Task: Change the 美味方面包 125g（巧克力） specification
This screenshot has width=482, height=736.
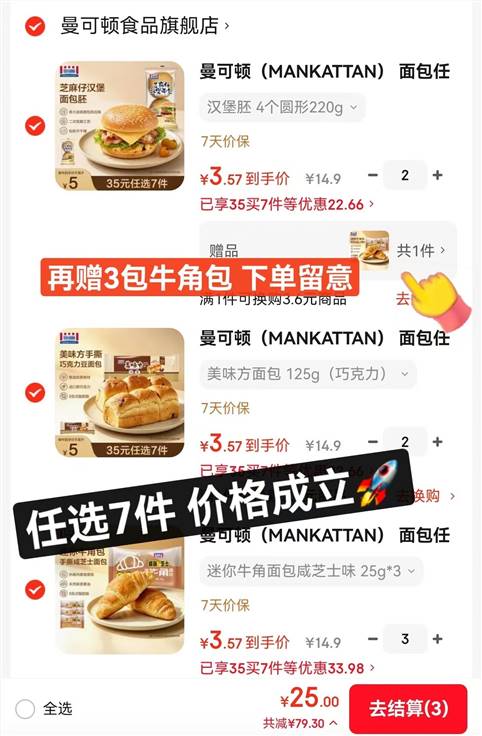Action: pyautogui.click(x=308, y=374)
